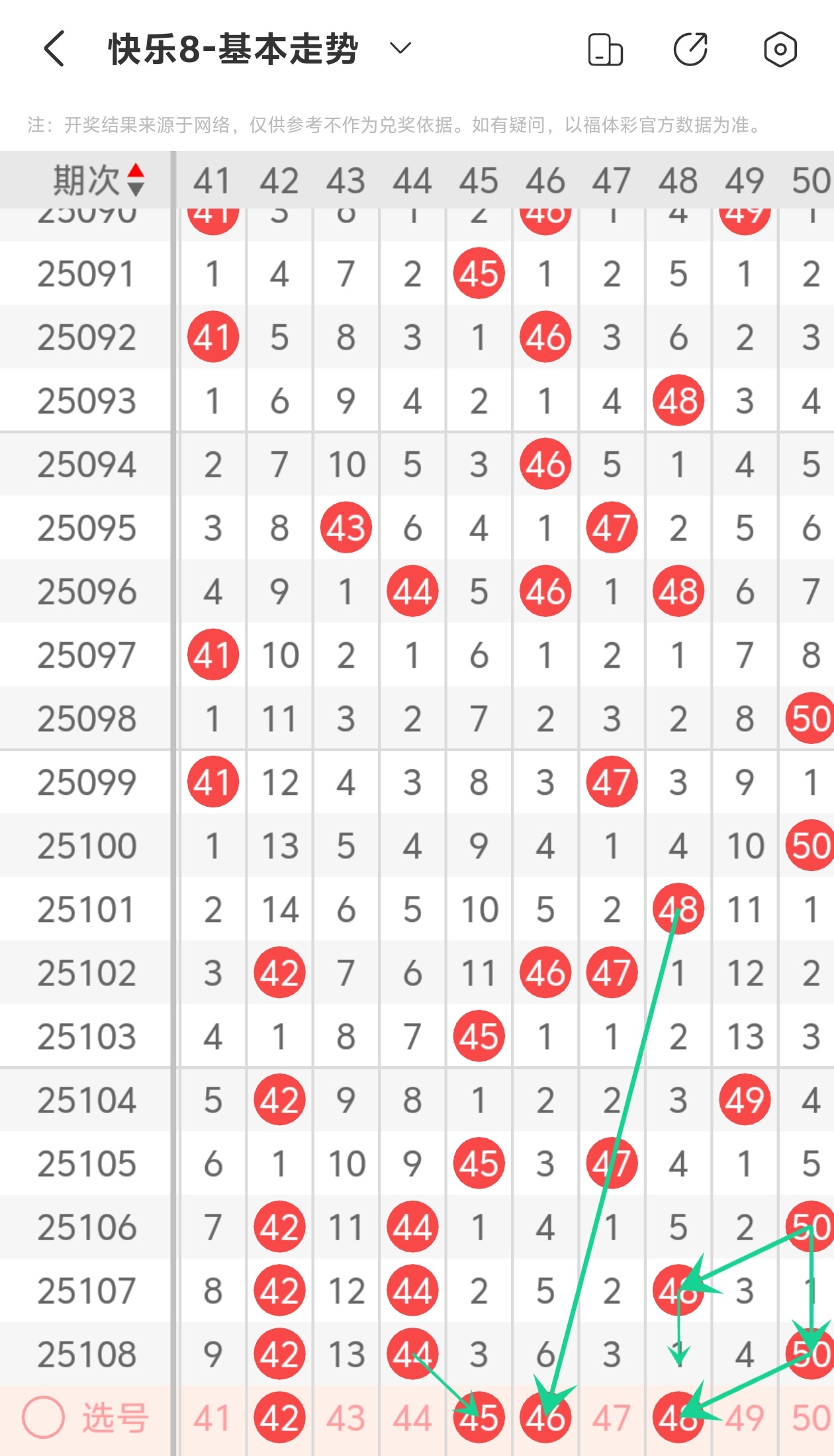Select number 50 in the 选号 row
This screenshot has width=834, height=1456.
coord(811,1418)
